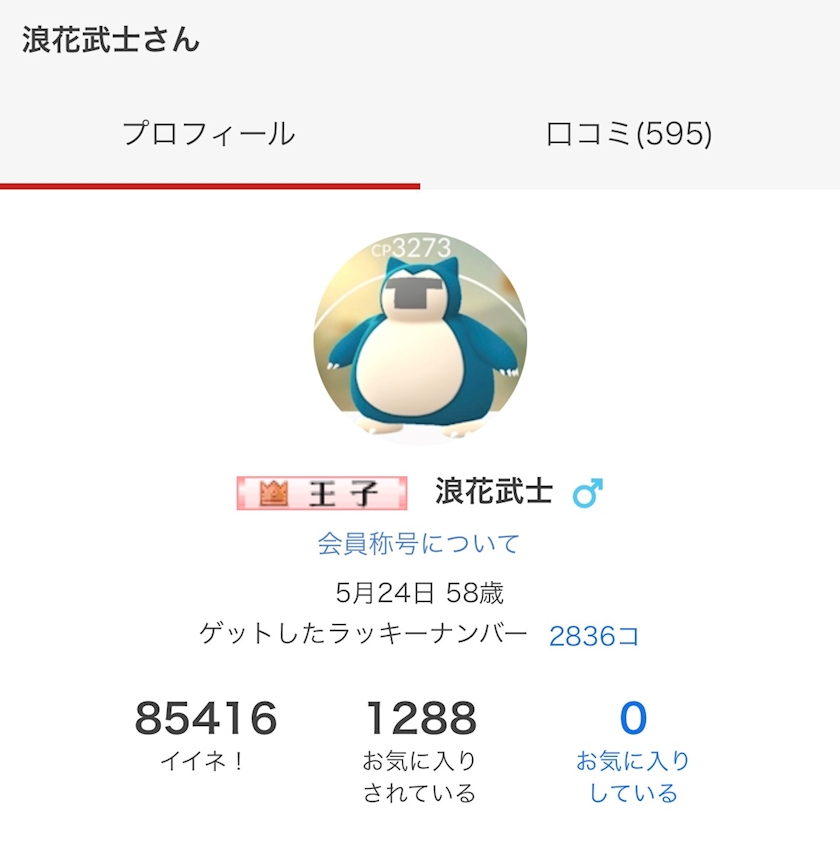View the 2836コ lucky numbers

tap(594, 636)
